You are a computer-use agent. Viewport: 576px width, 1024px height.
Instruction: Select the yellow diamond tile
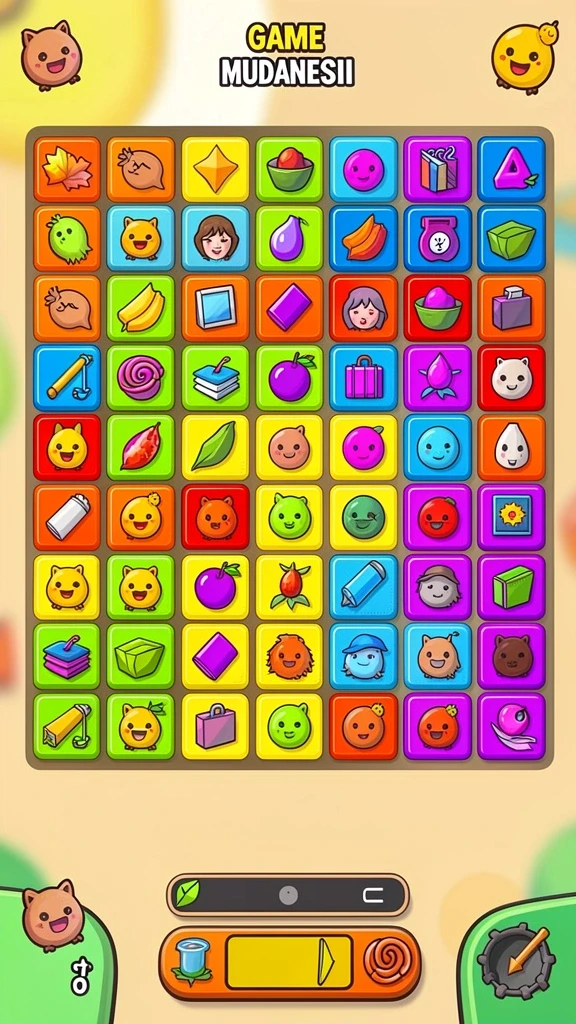click(x=215, y=168)
